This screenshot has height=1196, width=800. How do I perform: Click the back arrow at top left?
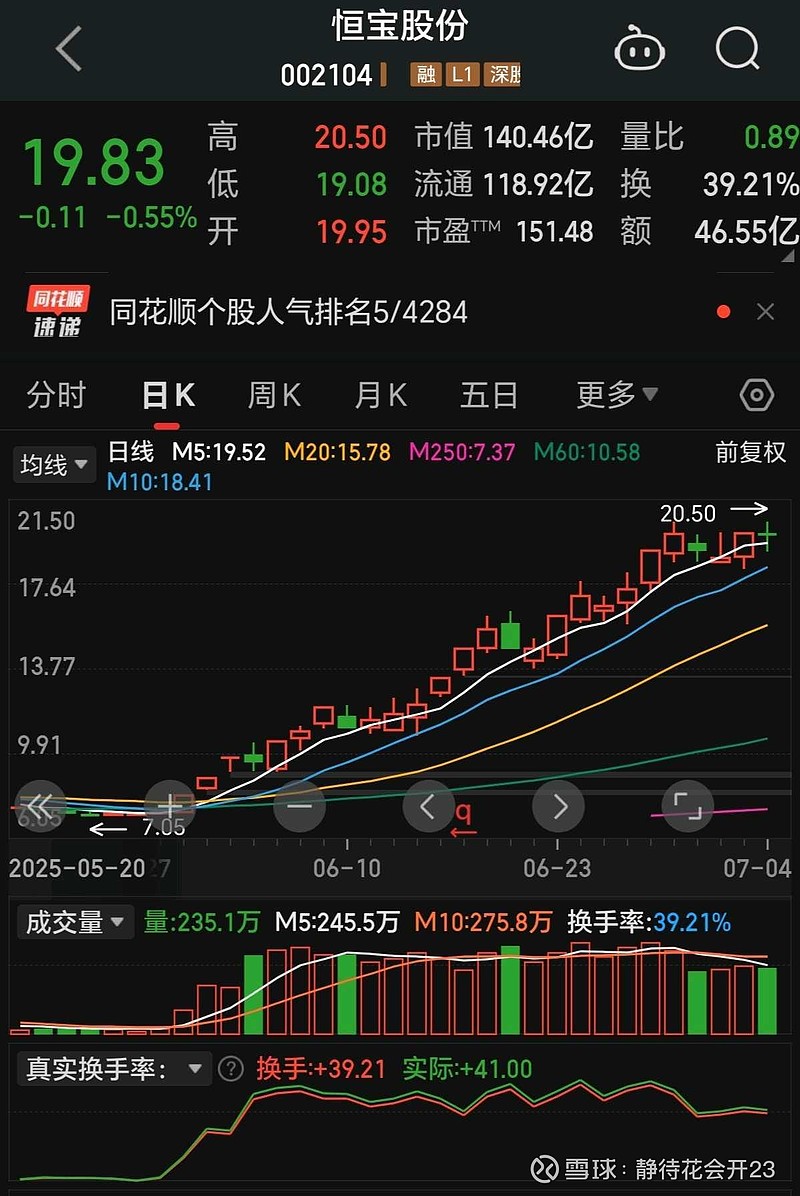68,47
